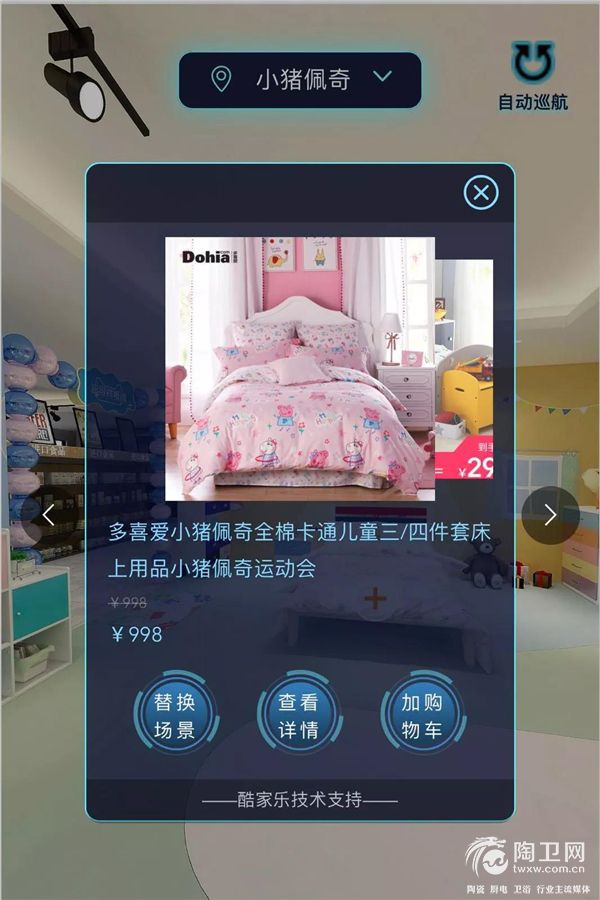View the next product image with yellow cabinet
Screen dimensions: 600x900
465,370
